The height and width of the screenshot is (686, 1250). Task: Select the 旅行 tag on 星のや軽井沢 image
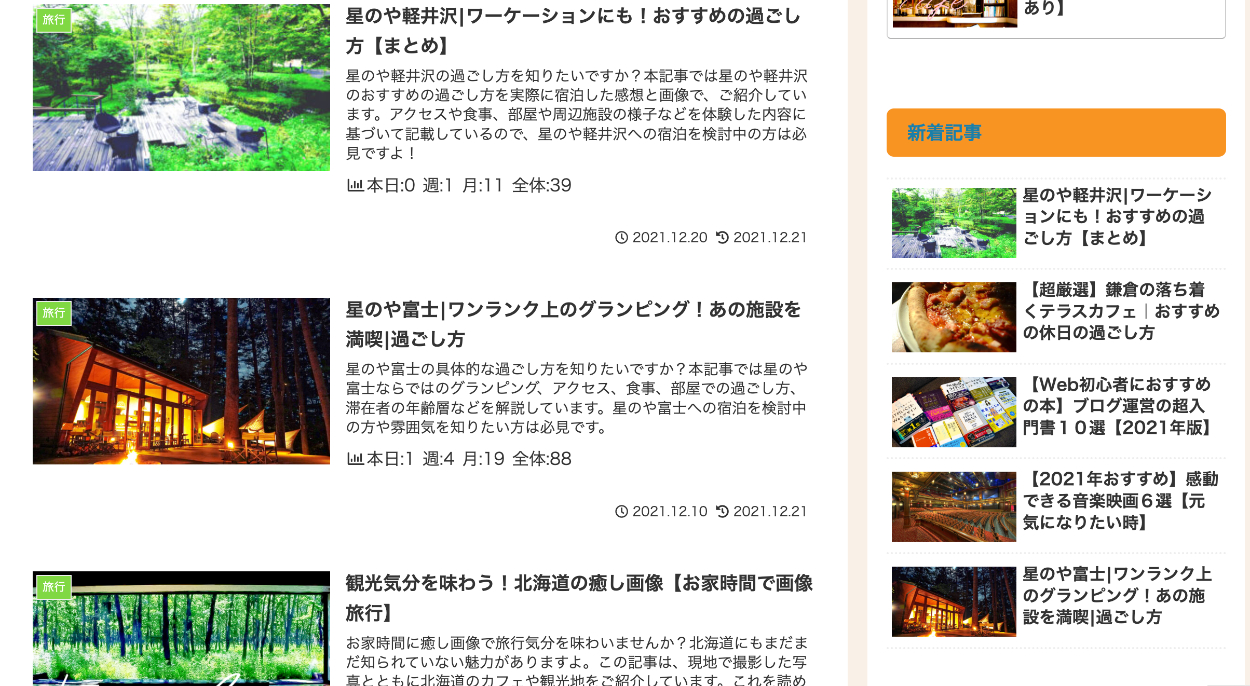click(54, 20)
